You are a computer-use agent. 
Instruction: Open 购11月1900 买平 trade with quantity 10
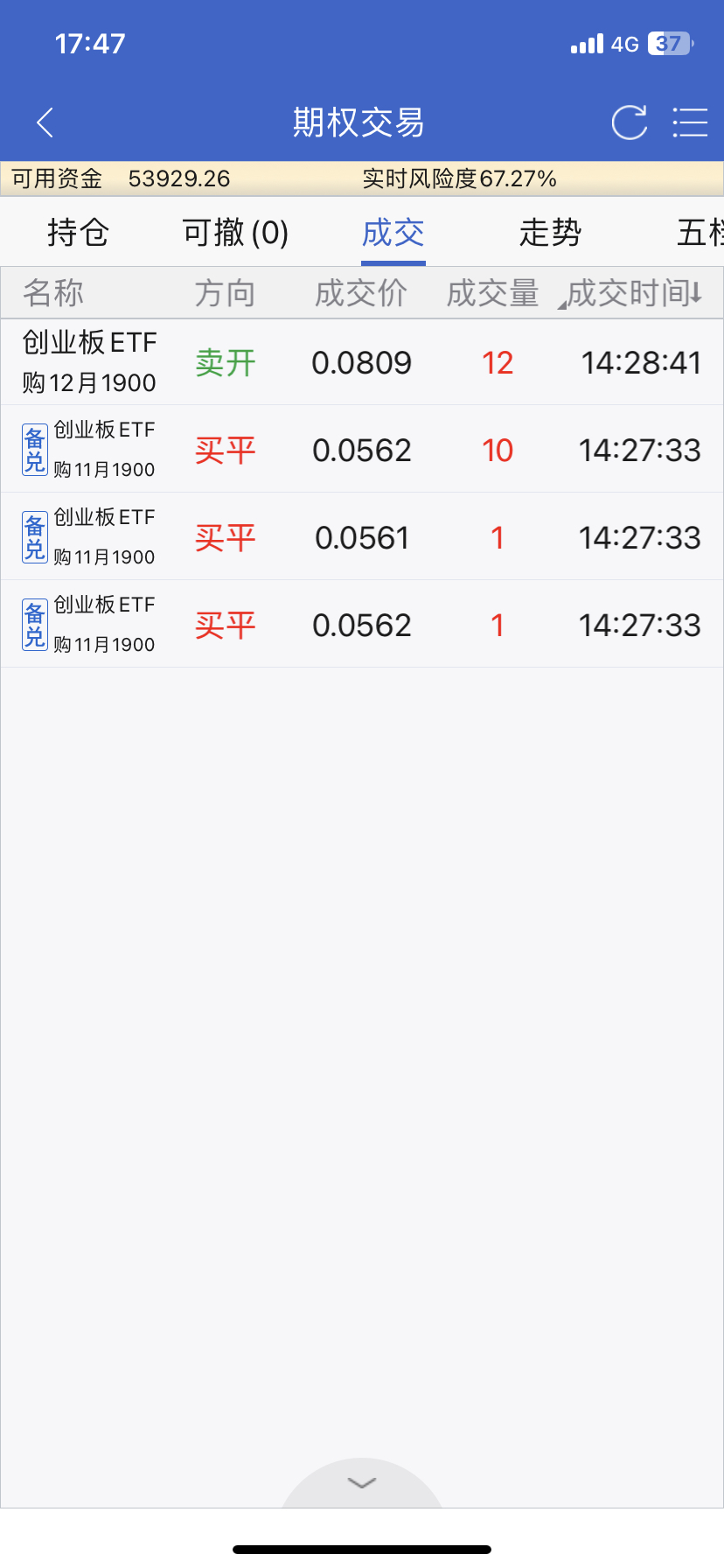[x=362, y=450]
